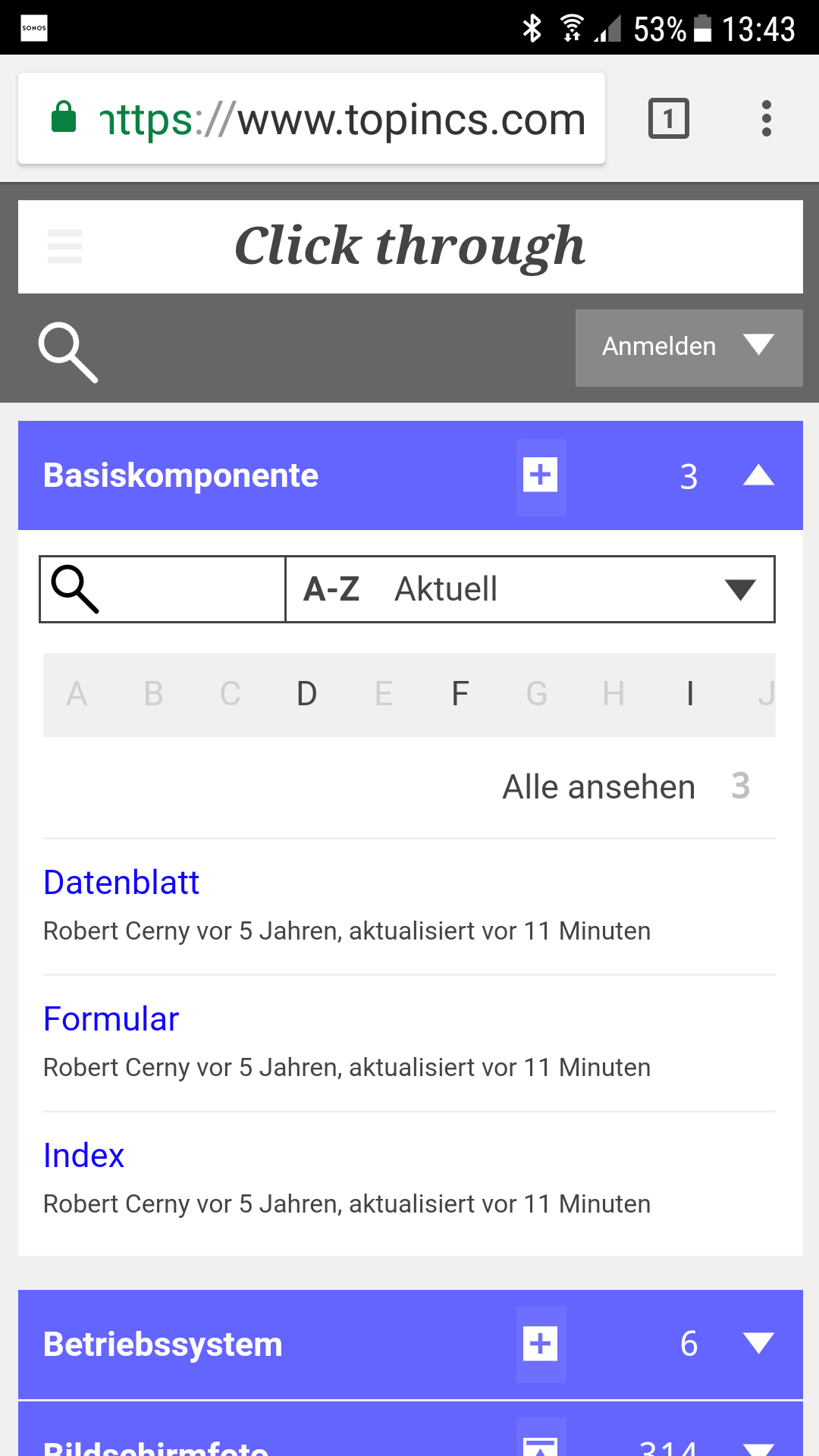Viewport: 819px width, 1456px height.
Task: Open the A-Z Aktuell sort dropdown
Action: 529,589
